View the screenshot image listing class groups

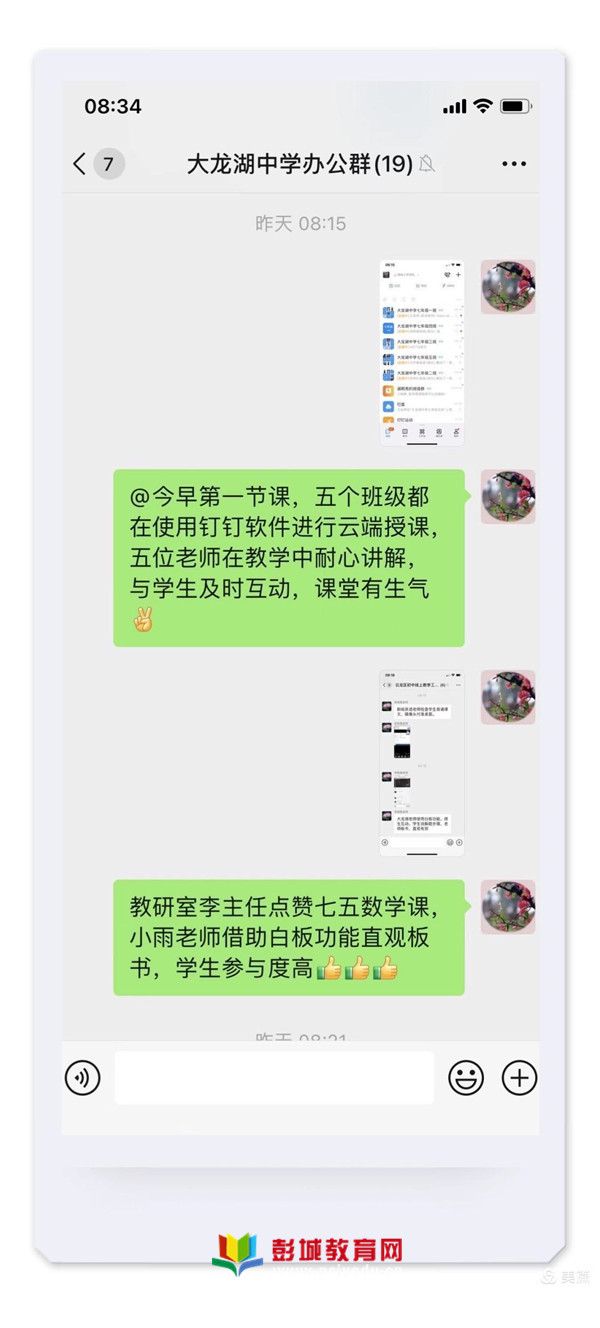tap(422, 352)
